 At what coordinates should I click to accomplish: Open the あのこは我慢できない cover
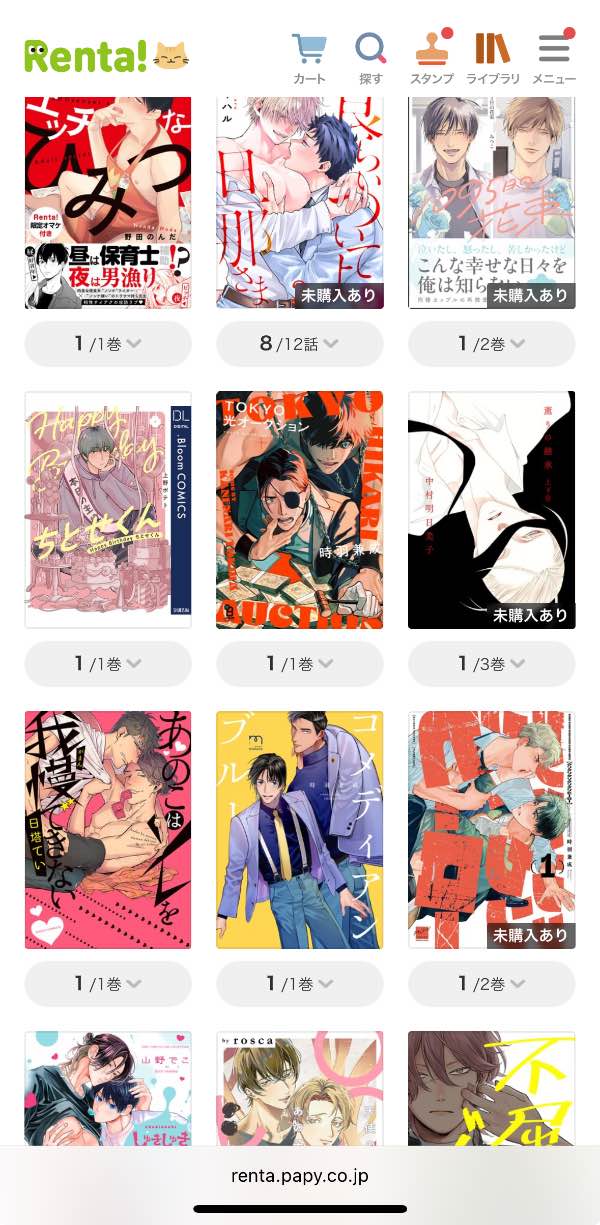pos(108,829)
